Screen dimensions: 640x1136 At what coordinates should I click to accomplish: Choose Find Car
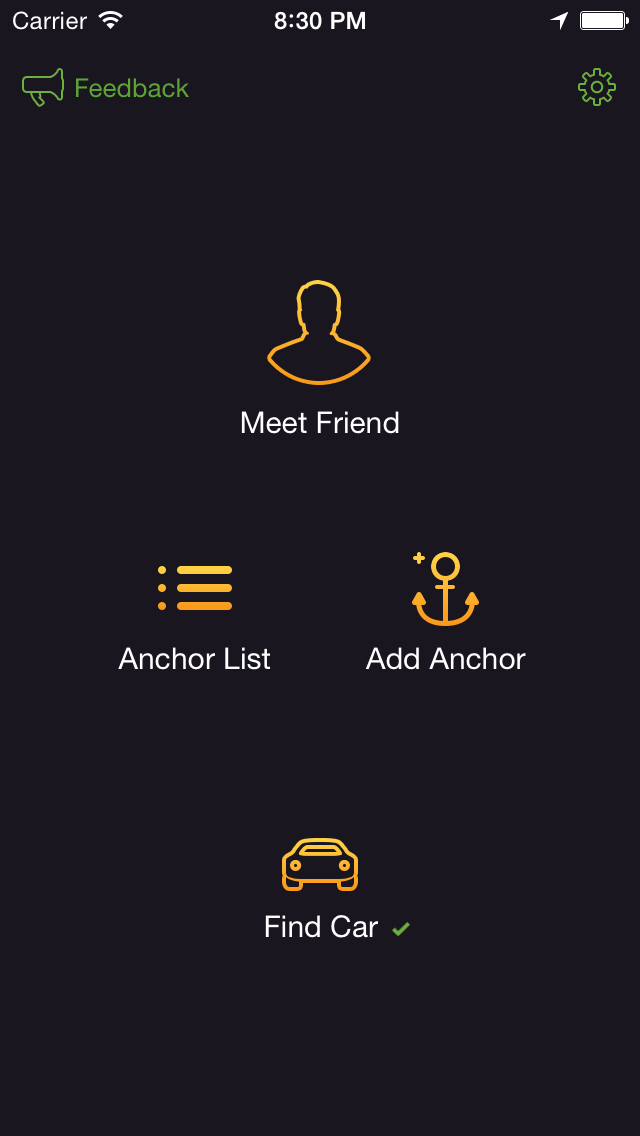point(320,888)
